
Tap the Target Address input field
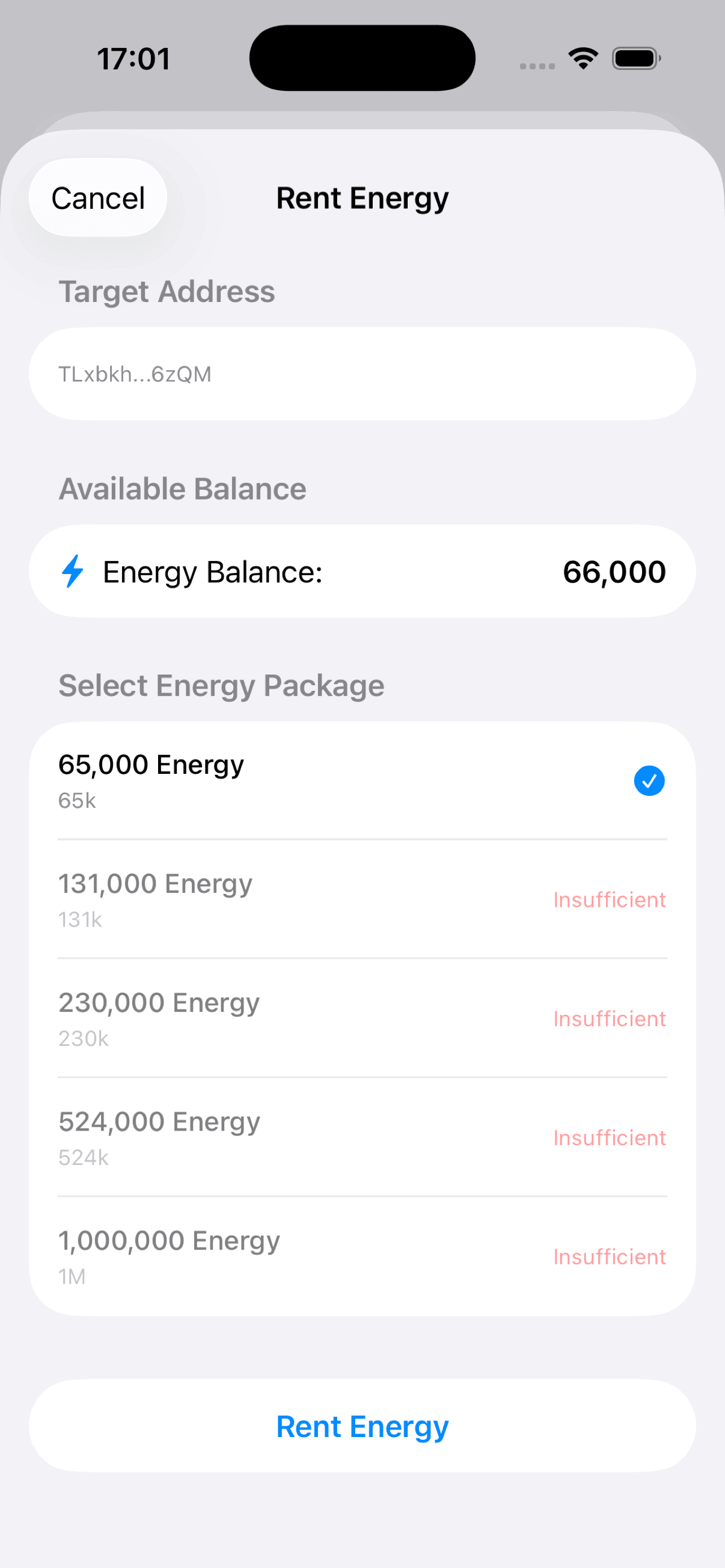point(362,373)
